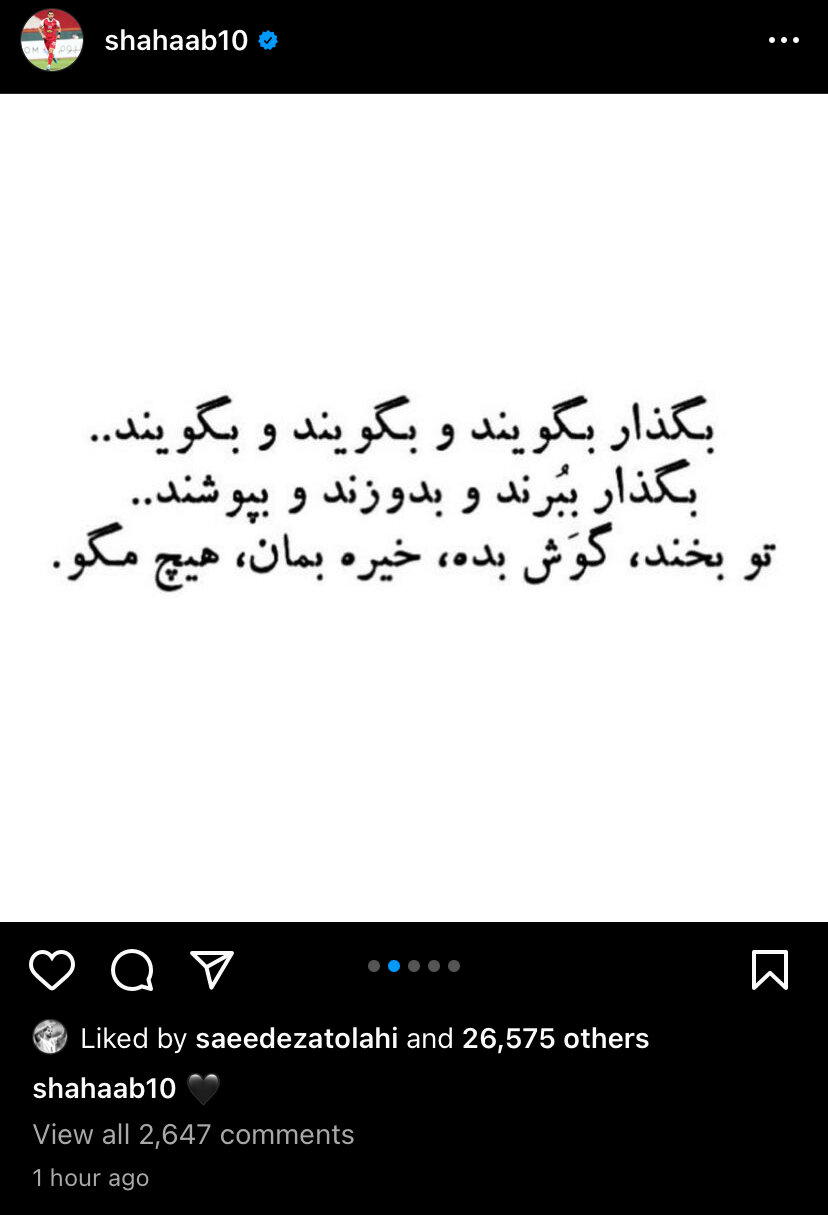The width and height of the screenshot is (828, 1215).
Task: Click the black heart emoji in the caption
Action: click(202, 1088)
